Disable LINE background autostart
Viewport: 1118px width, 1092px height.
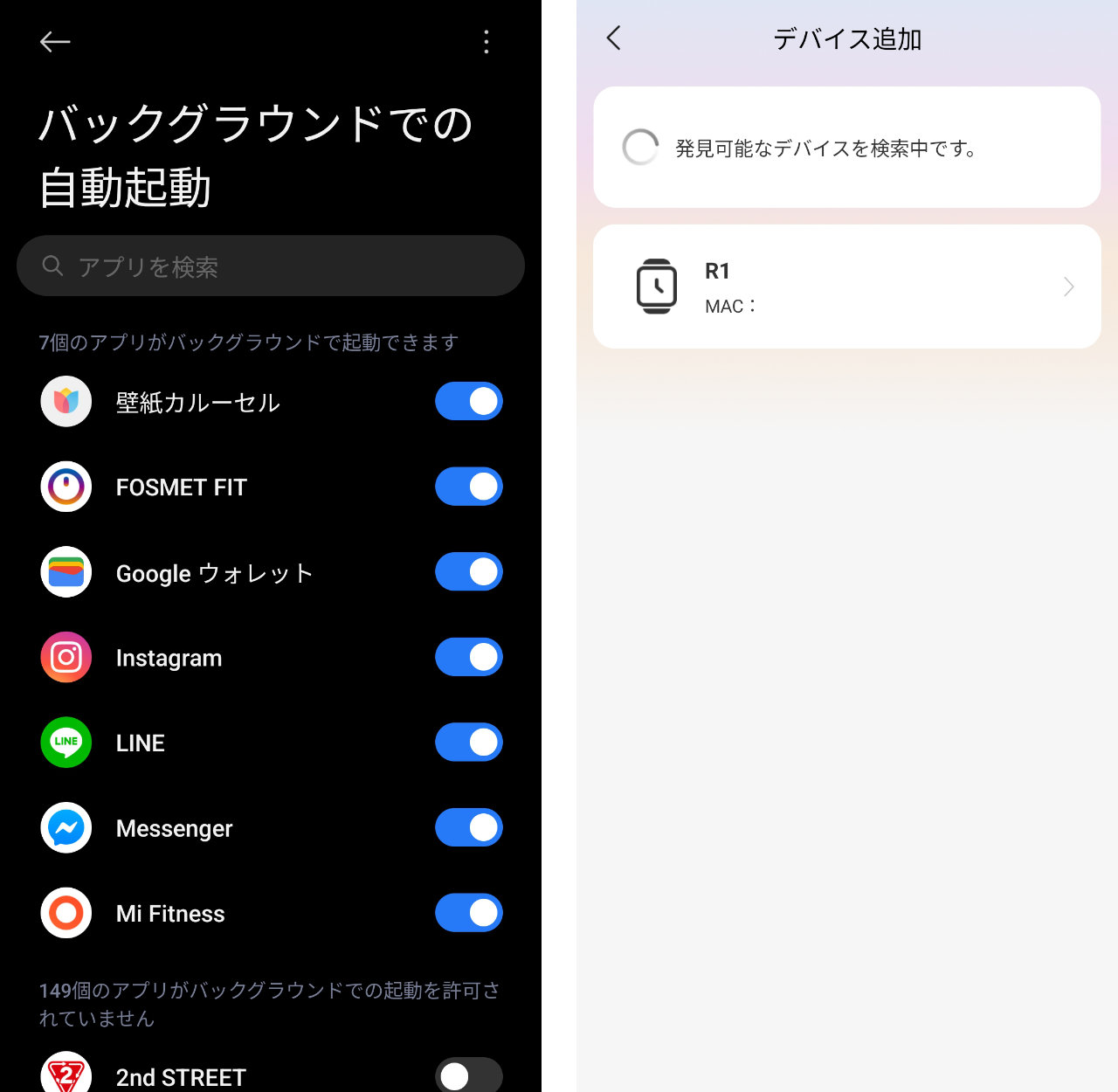coord(468,743)
